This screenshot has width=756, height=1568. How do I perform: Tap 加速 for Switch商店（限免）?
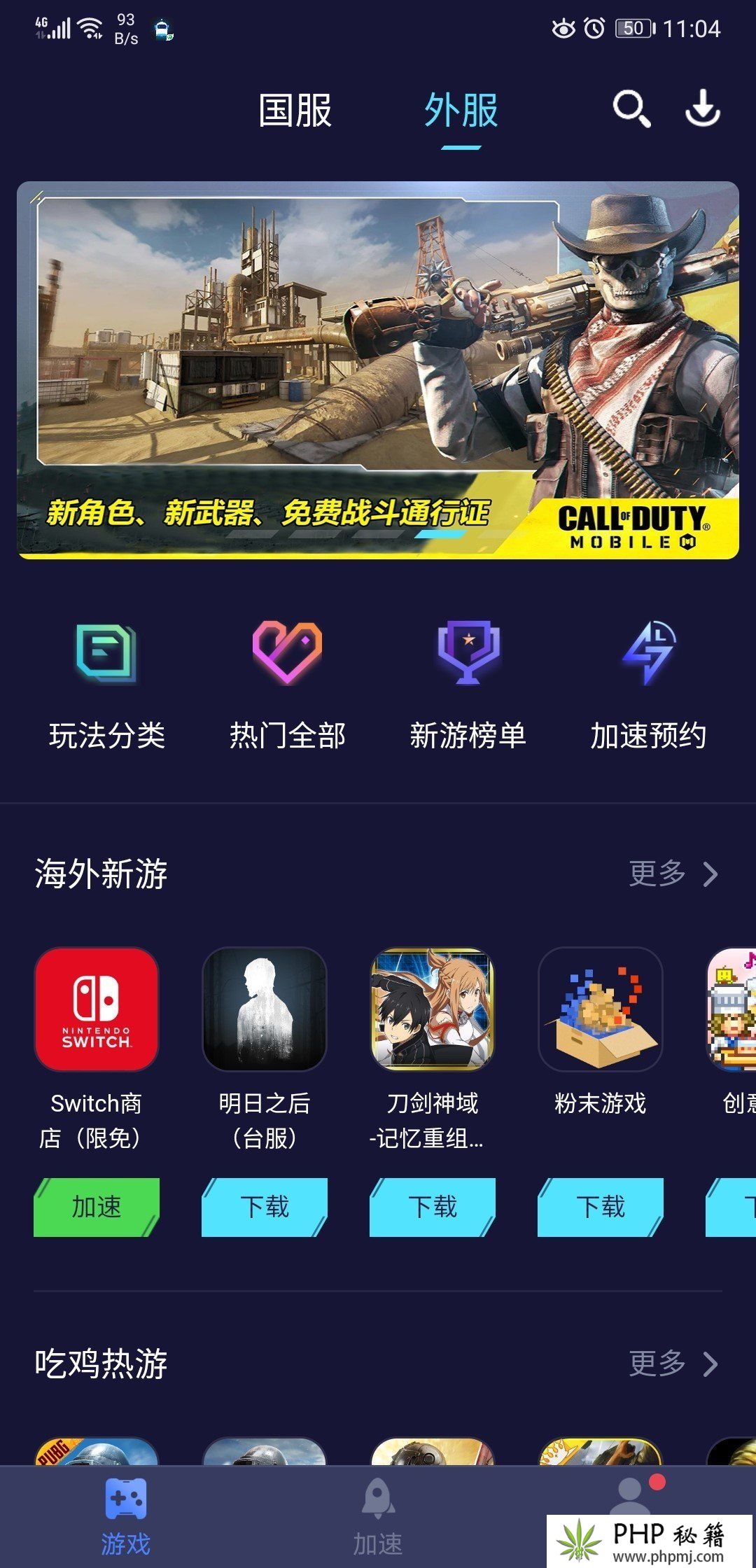point(97,1207)
